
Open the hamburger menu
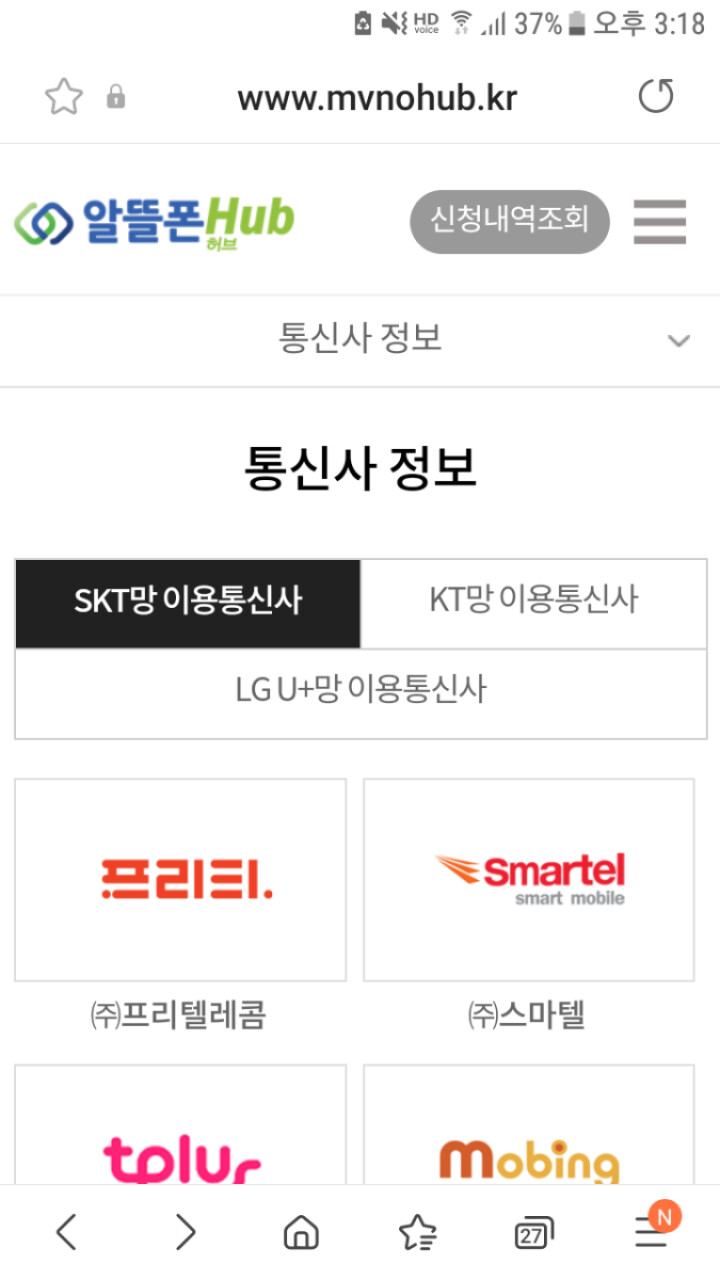(x=660, y=222)
